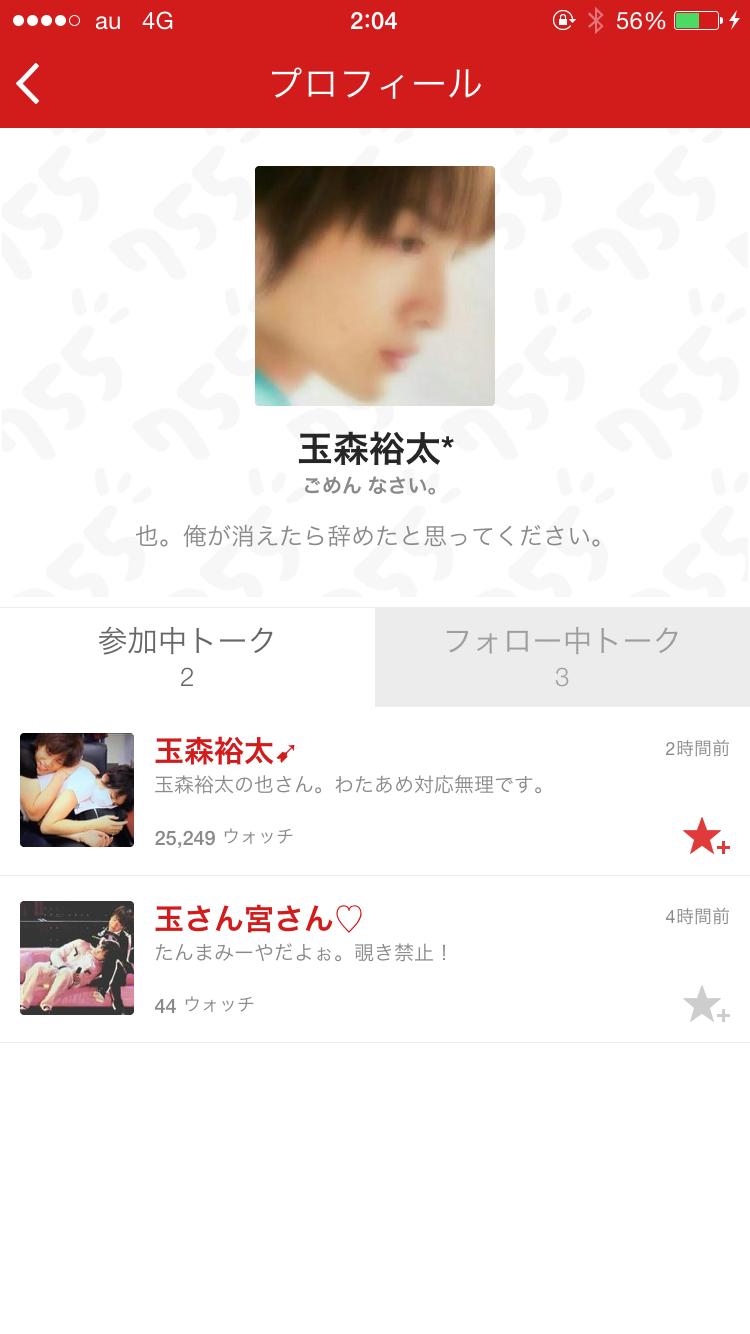Tap the Bluetooth icon in the status bar
This screenshot has height=1334, width=750.
pos(594,20)
